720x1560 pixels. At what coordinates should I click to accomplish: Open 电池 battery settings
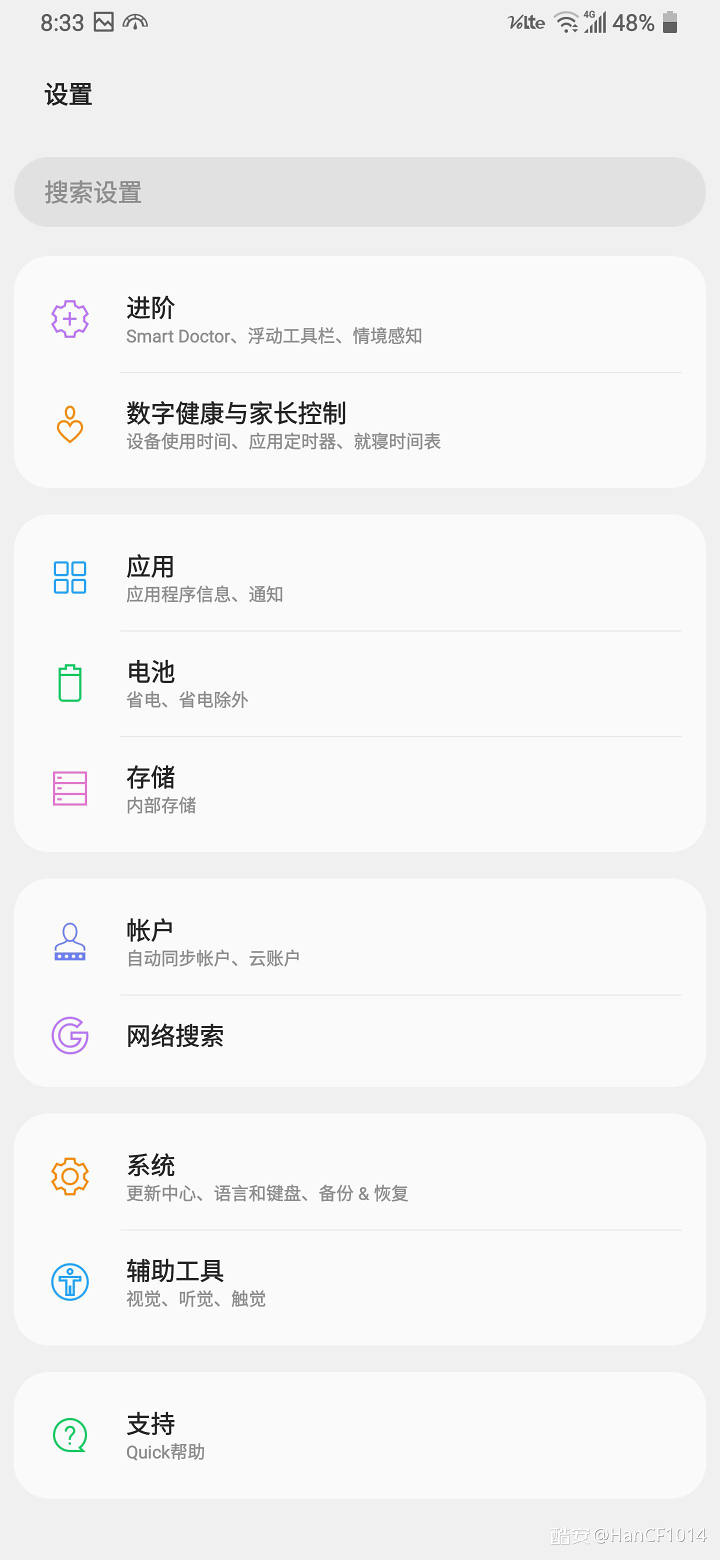click(360, 684)
